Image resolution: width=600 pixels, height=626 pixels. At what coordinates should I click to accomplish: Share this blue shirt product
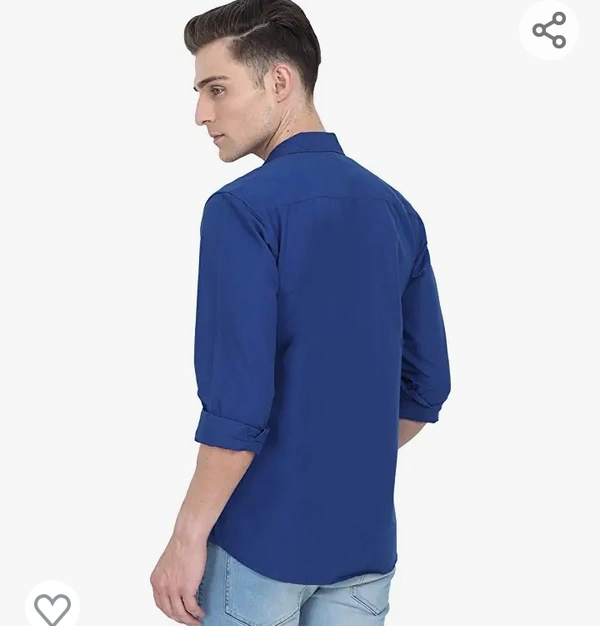(x=549, y=31)
